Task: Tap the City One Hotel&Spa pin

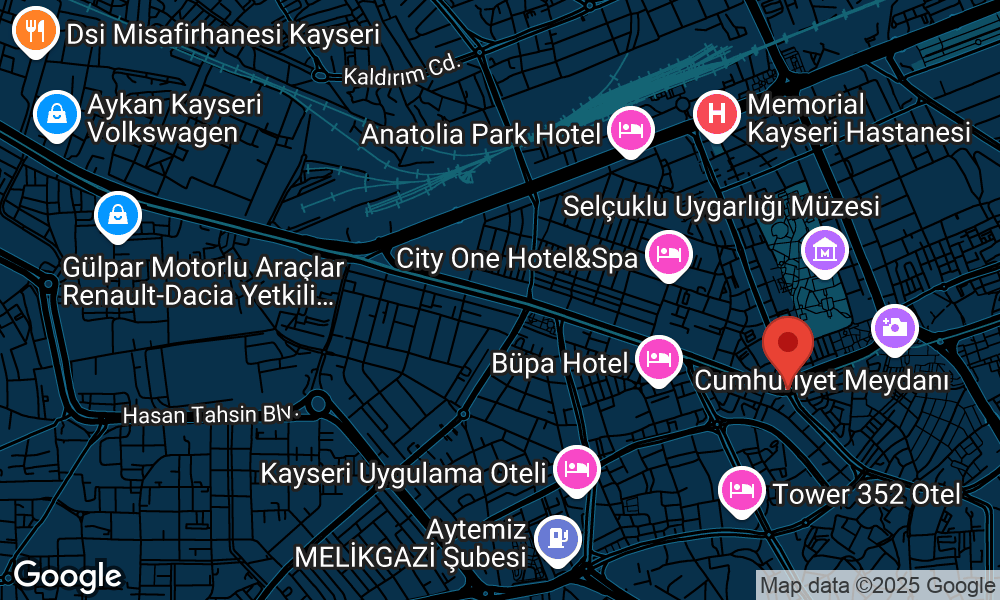Action: 668,254
